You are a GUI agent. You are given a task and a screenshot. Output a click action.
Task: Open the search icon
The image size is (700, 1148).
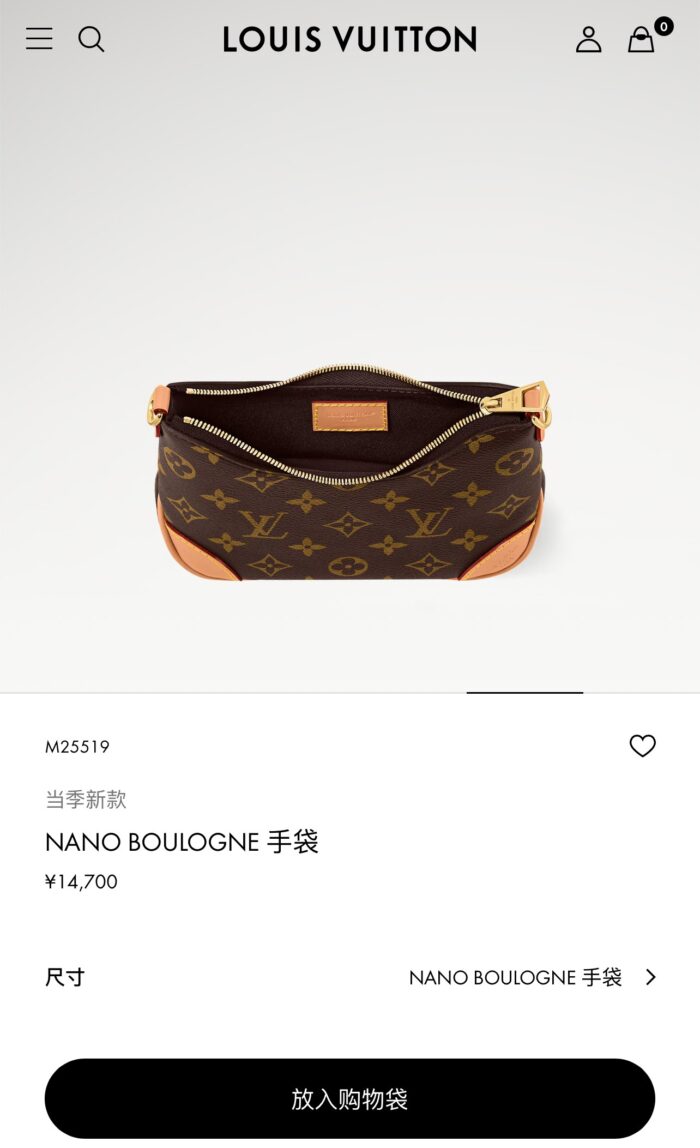(91, 39)
